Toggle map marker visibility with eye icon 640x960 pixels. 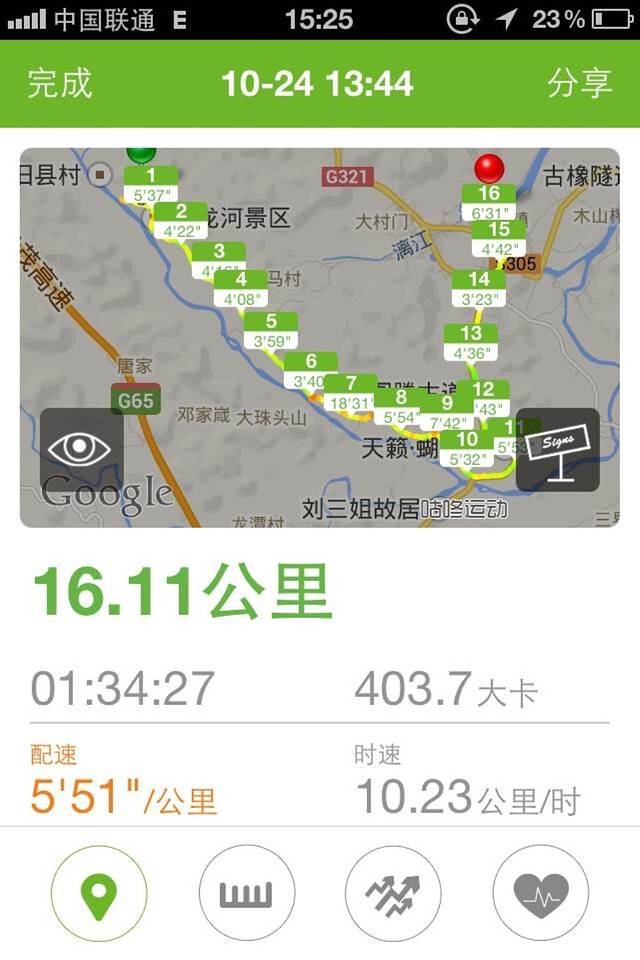[80, 448]
